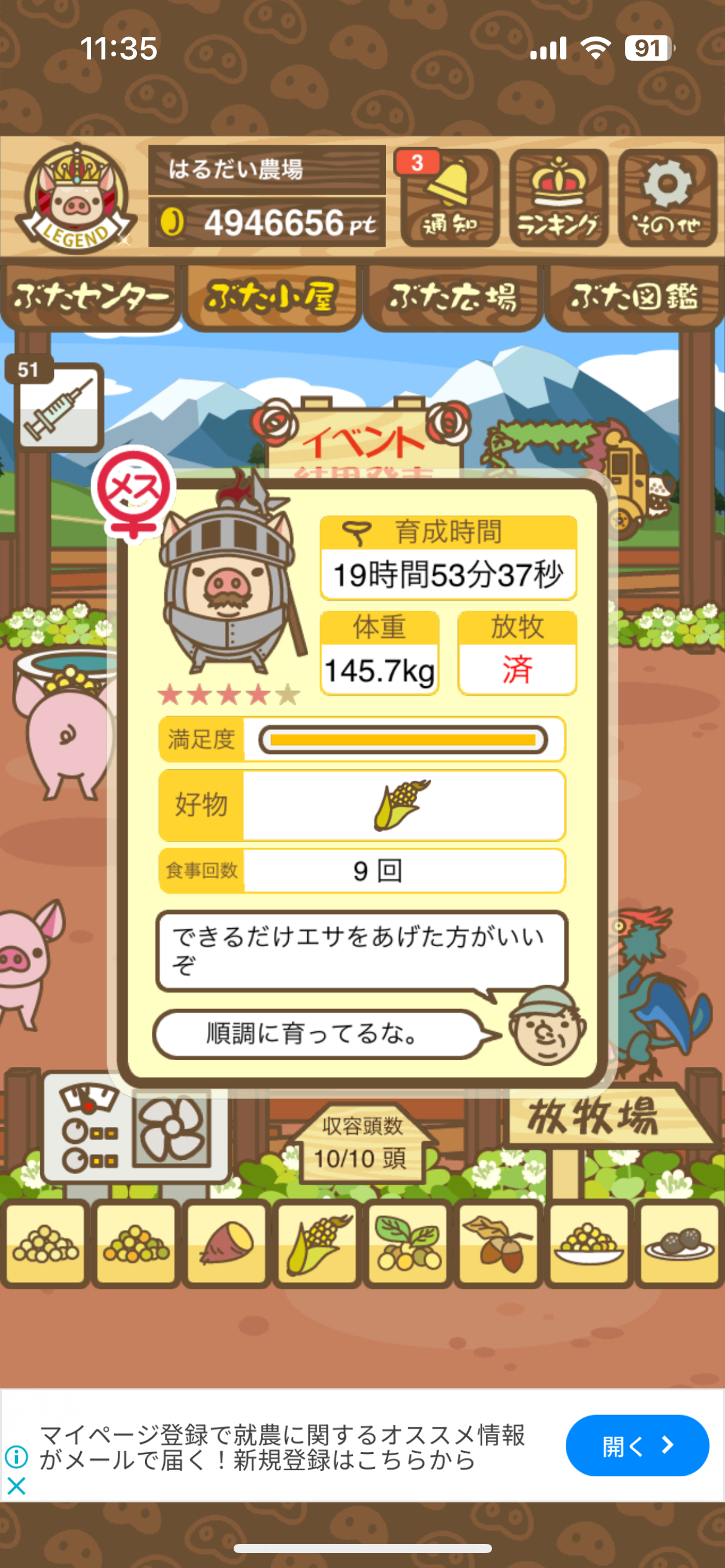Select the leafy greens feed

pos(408,1244)
